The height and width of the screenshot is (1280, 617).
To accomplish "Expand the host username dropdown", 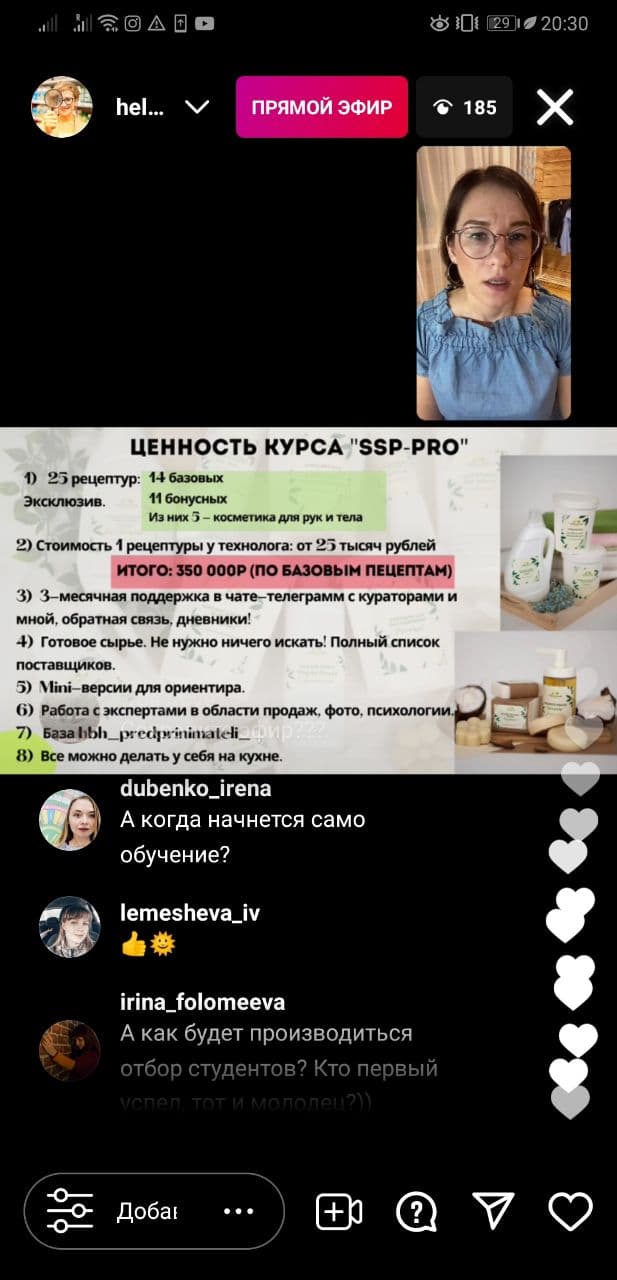I will (x=198, y=107).
